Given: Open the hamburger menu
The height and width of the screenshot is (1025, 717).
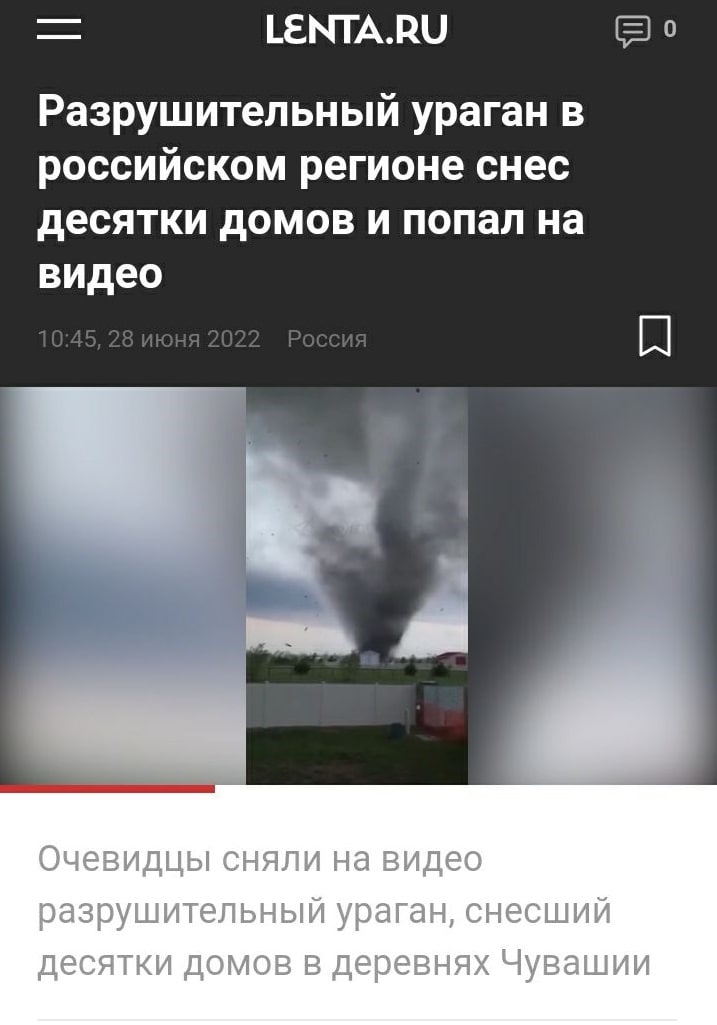Looking at the screenshot, I should [x=59, y=31].
